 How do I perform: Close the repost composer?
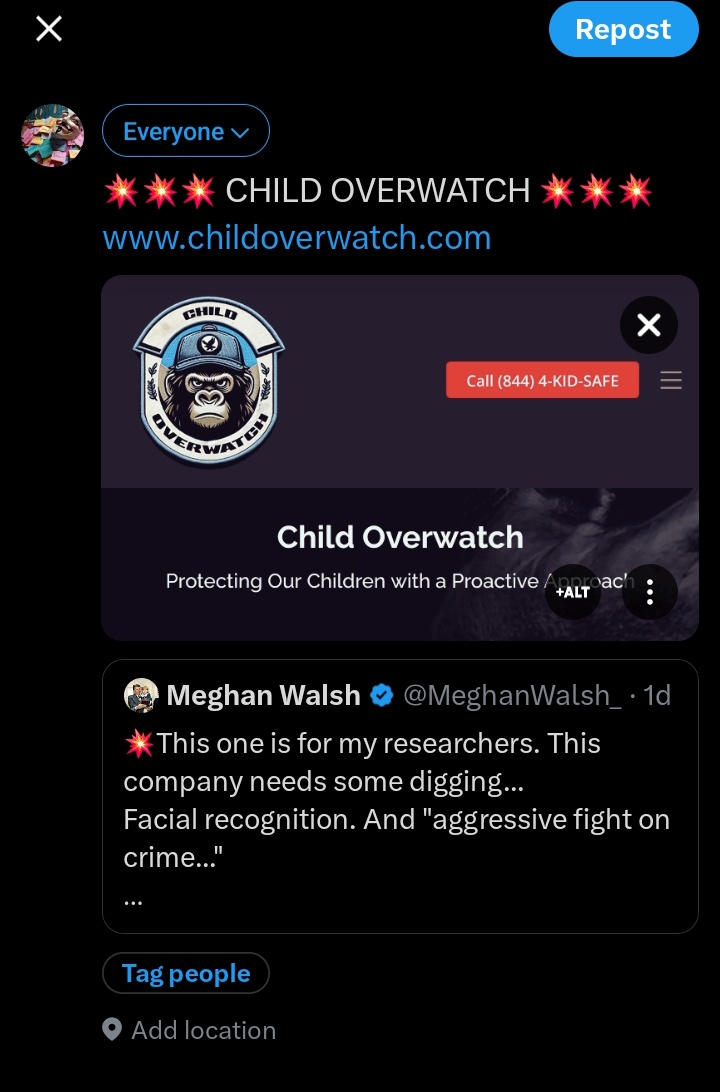tap(49, 30)
